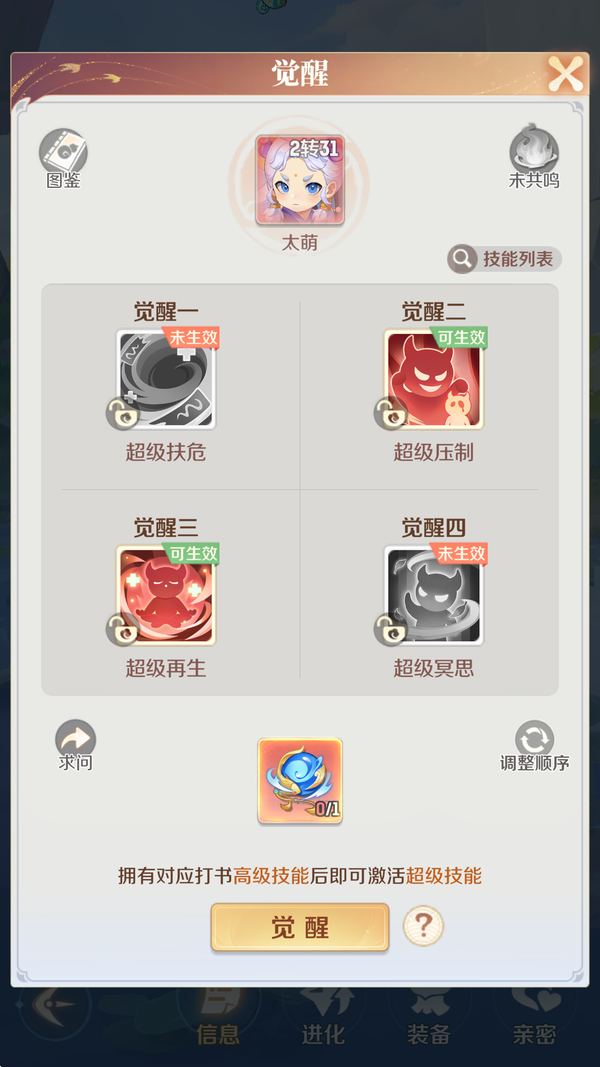
Task: Toggle the lock on 超级扶危
Action: tap(121, 412)
